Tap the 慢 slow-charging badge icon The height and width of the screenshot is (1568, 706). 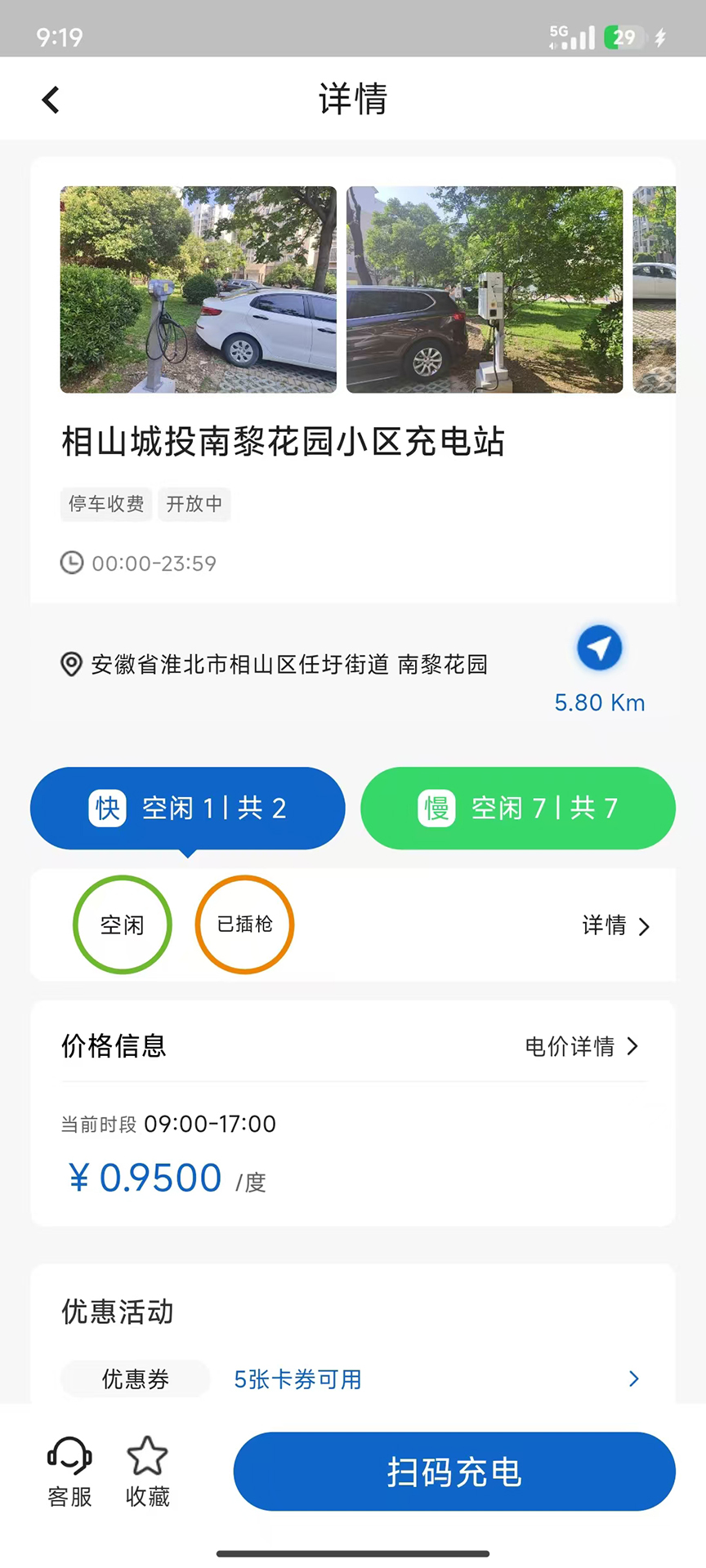coord(437,808)
